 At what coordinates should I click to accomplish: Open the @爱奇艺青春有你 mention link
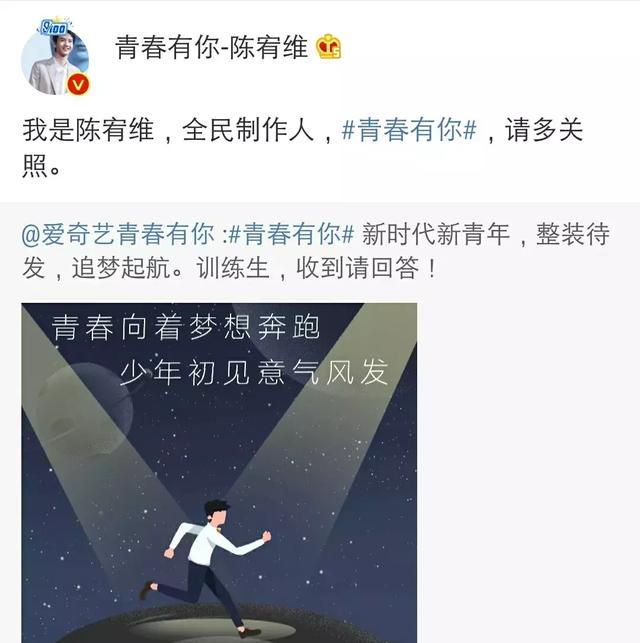click(x=118, y=236)
